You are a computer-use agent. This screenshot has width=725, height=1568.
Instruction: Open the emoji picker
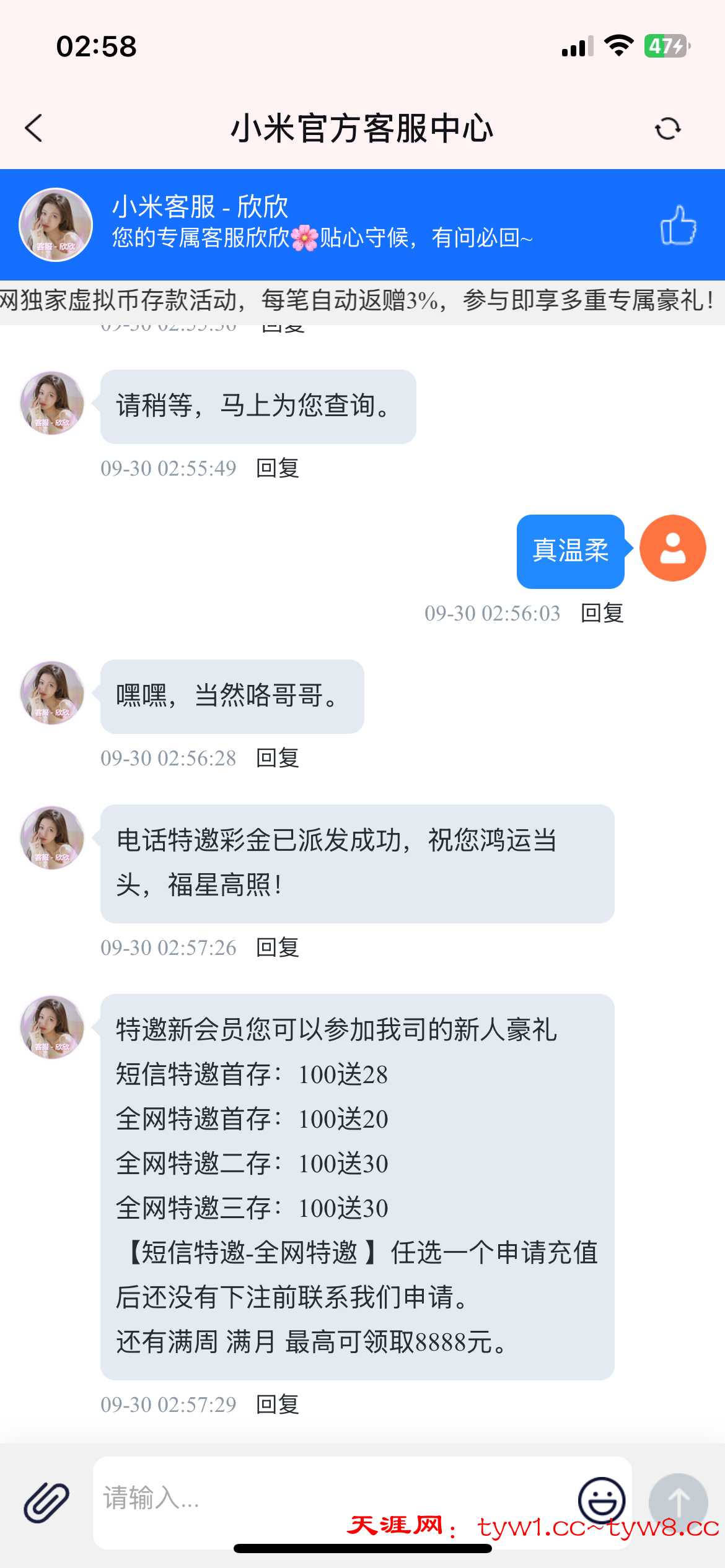point(601,1500)
